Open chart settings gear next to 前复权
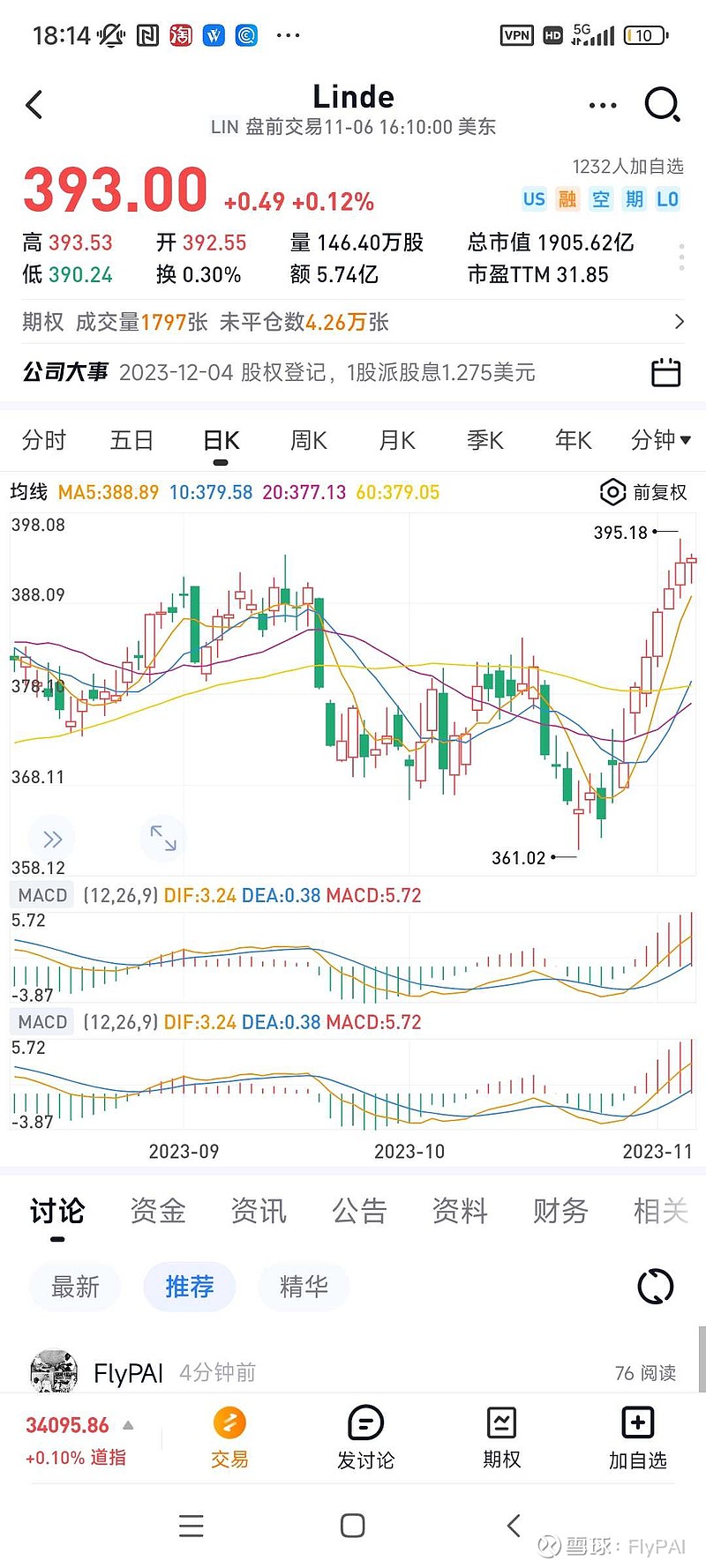 [x=612, y=493]
